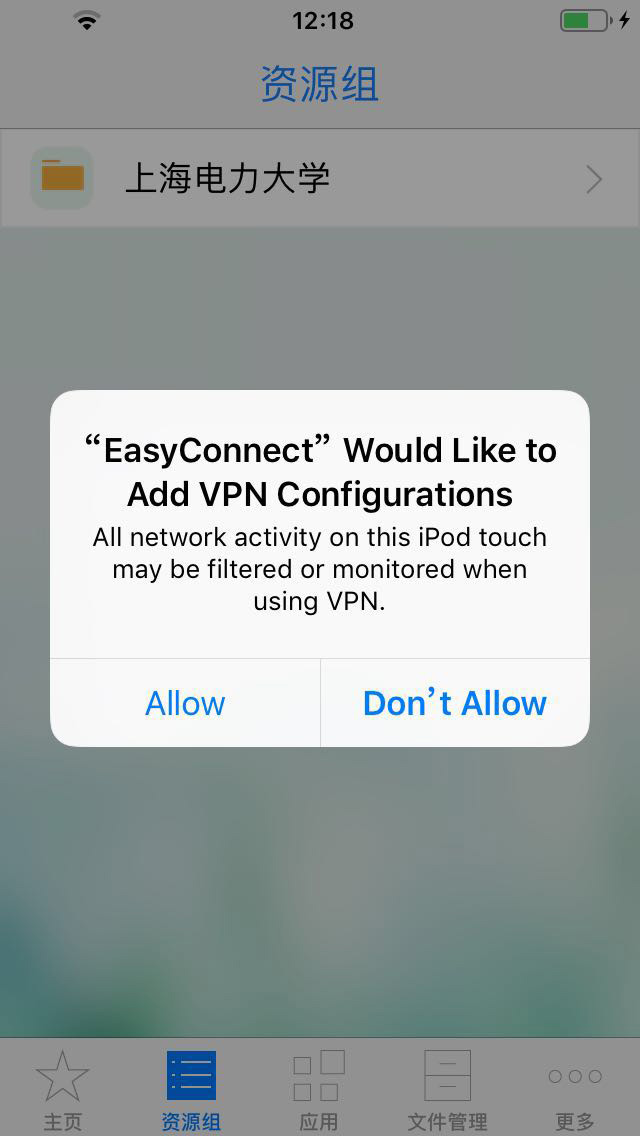The height and width of the screenshot is (1136, 640).
Task: Choose Don't Allow in the VPN dialog
Action: (x=455, y=703)
